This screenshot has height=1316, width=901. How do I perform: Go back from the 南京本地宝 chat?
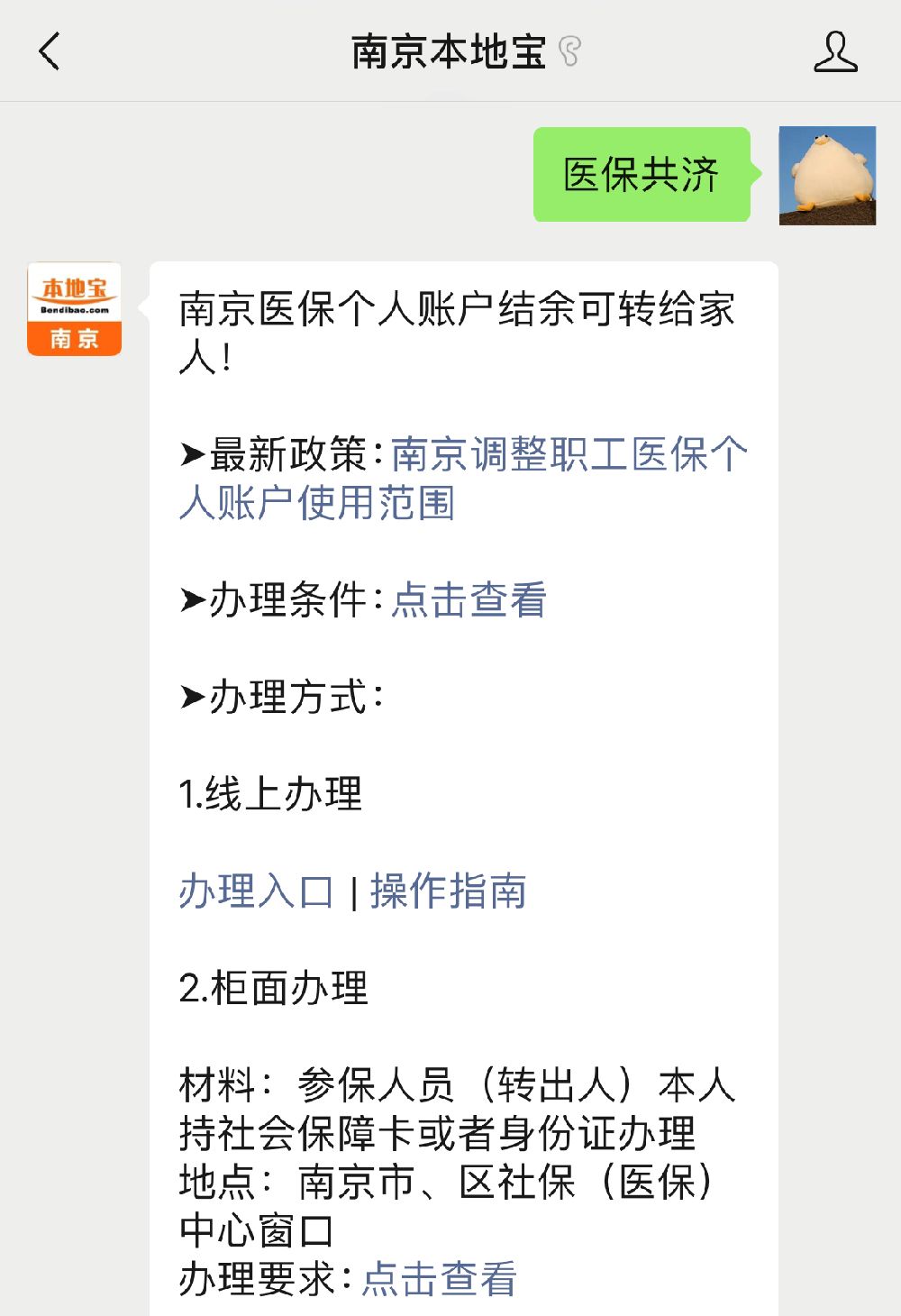point(50,50)
